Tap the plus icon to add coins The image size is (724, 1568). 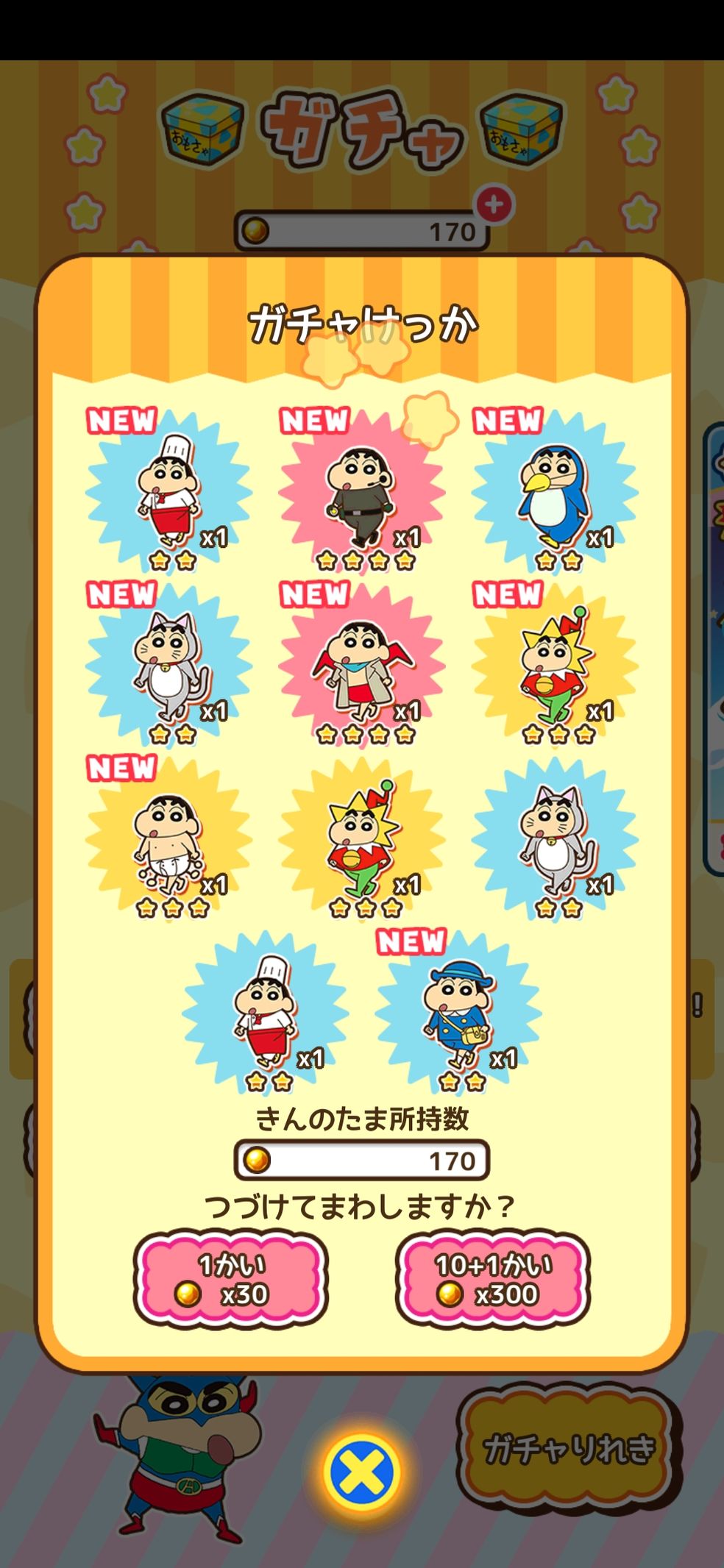[494, 205]
